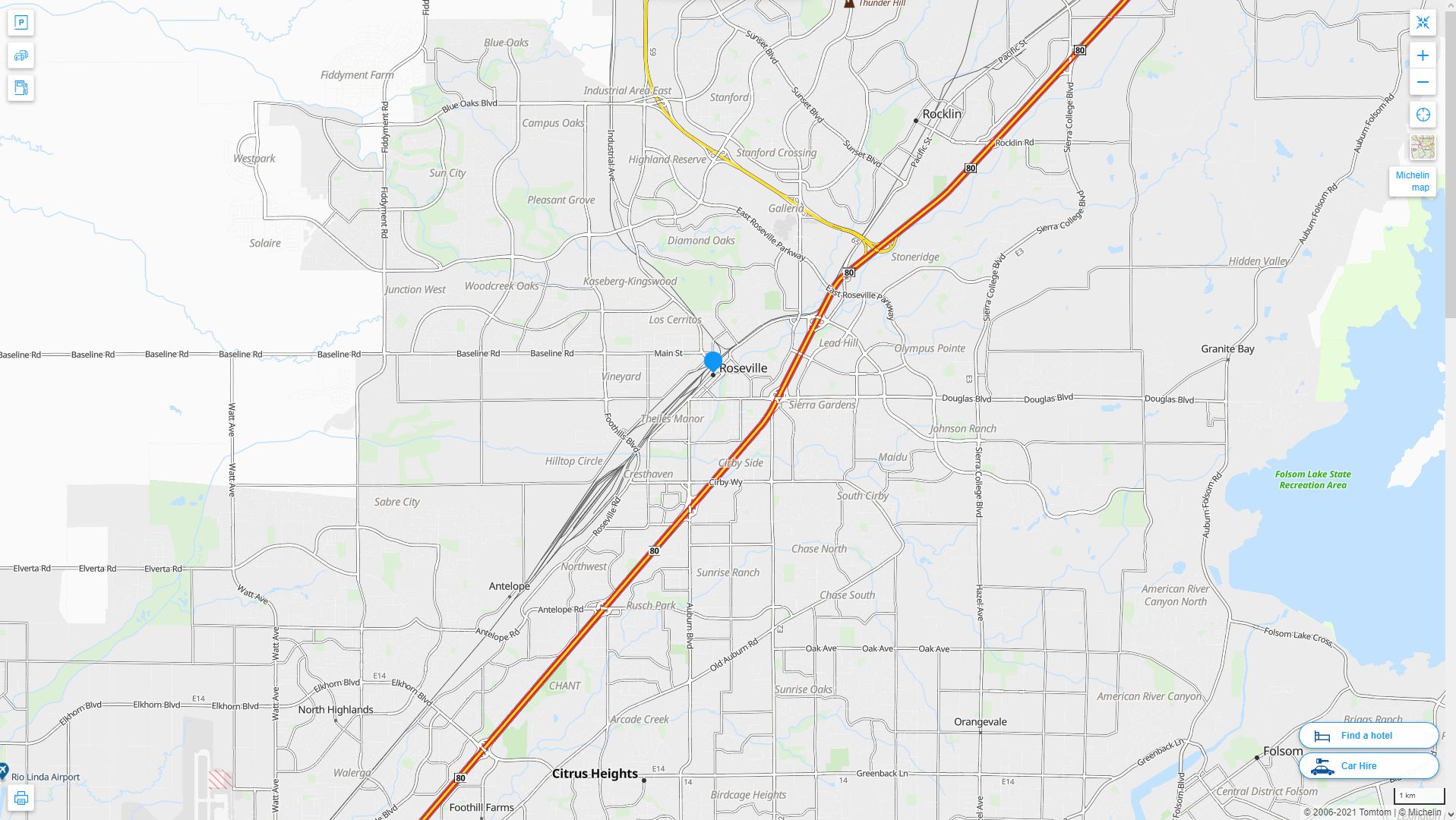1456x820 pixels.
Task: Print the current map
Action: tap(21, 798)
